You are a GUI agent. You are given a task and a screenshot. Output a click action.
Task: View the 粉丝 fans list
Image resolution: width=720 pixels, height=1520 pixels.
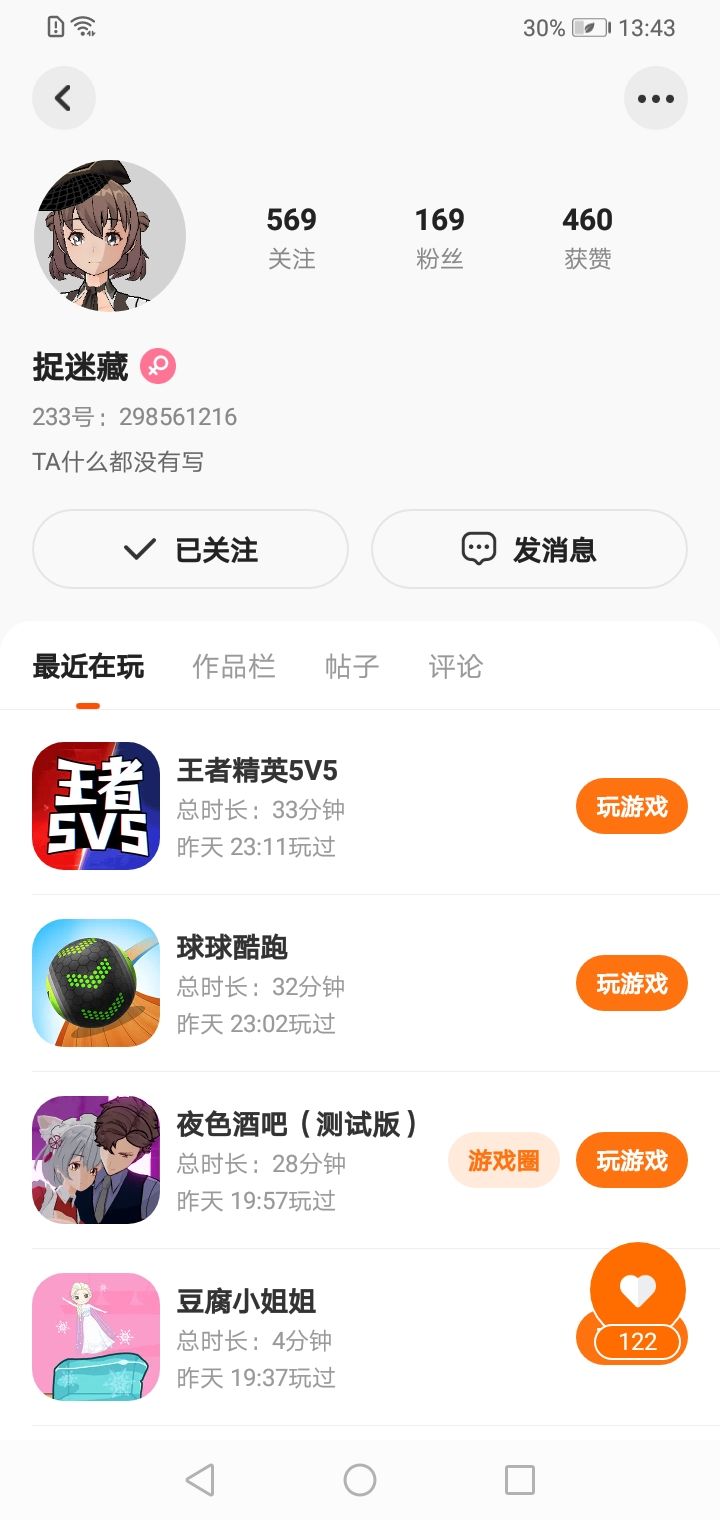(439, 238)
